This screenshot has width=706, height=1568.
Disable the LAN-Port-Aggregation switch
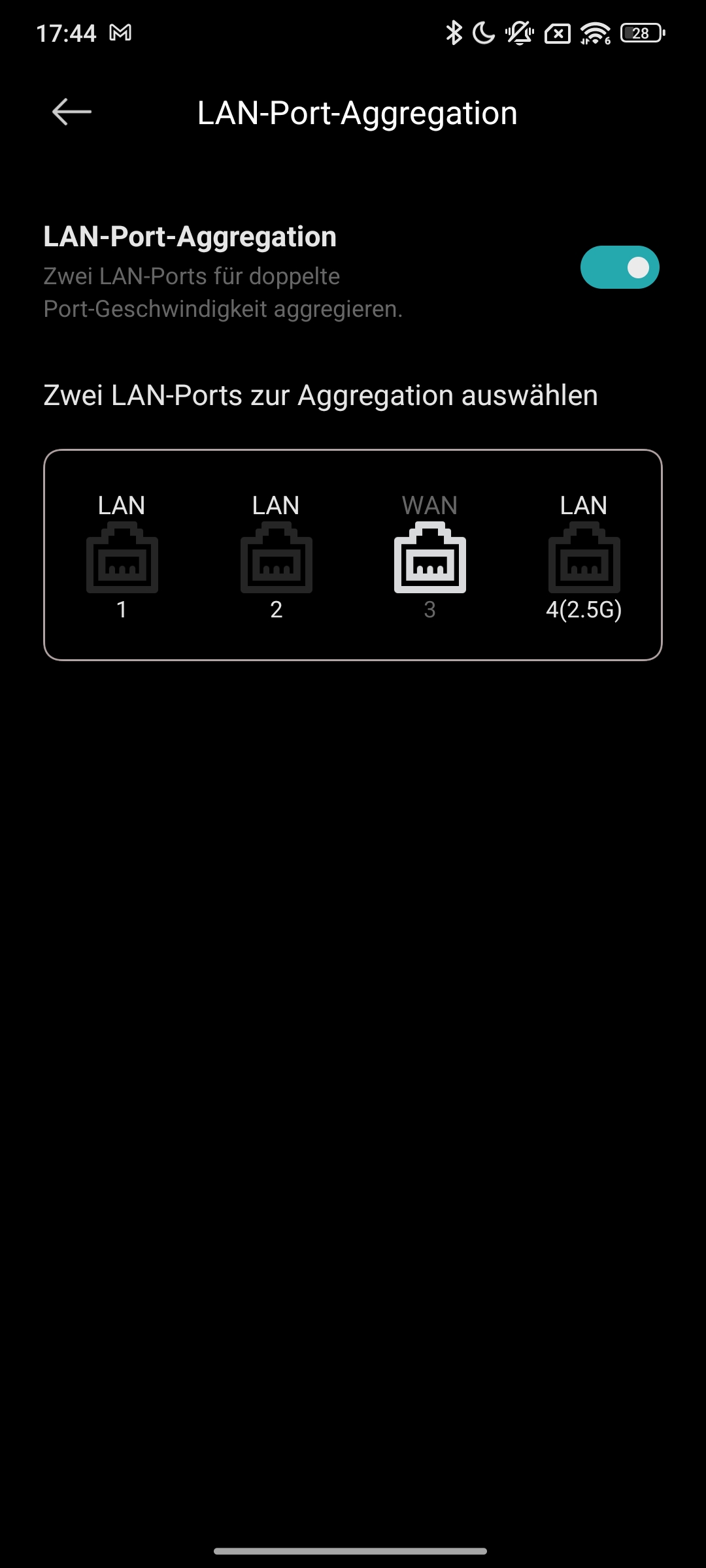pos(619,267)
